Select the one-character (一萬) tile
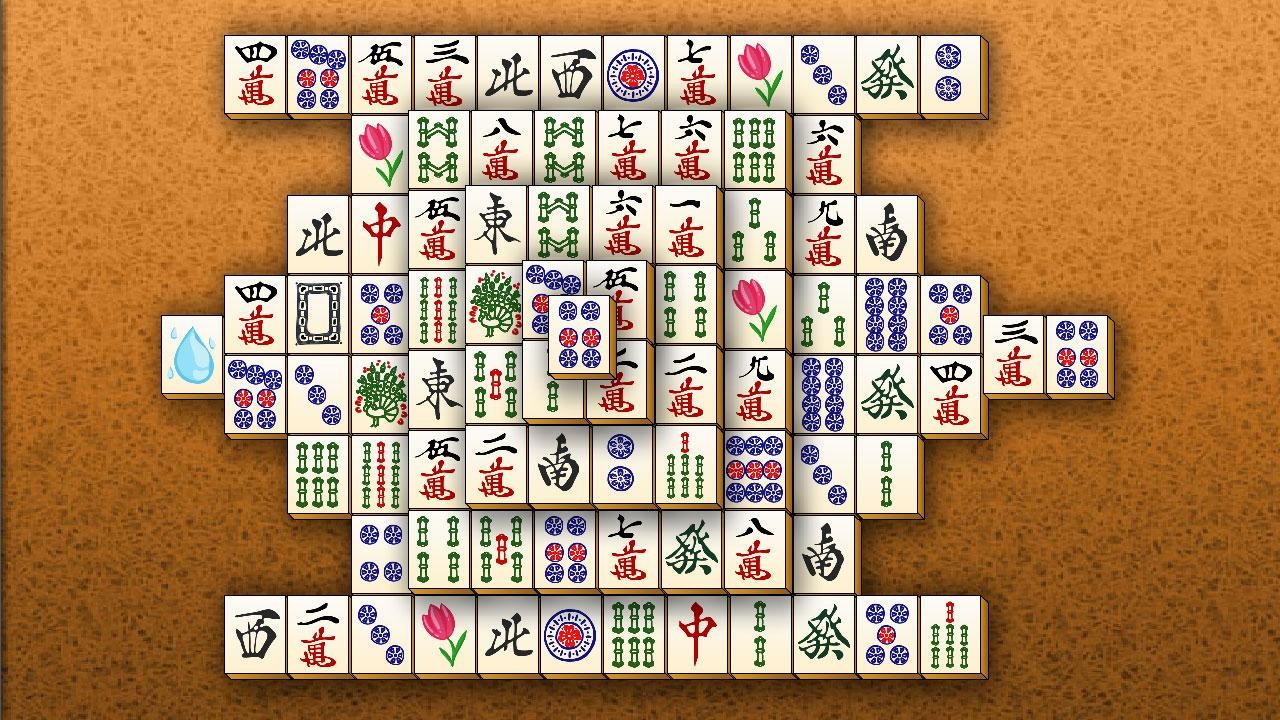1280x720 pixels. tap(686, 226)
